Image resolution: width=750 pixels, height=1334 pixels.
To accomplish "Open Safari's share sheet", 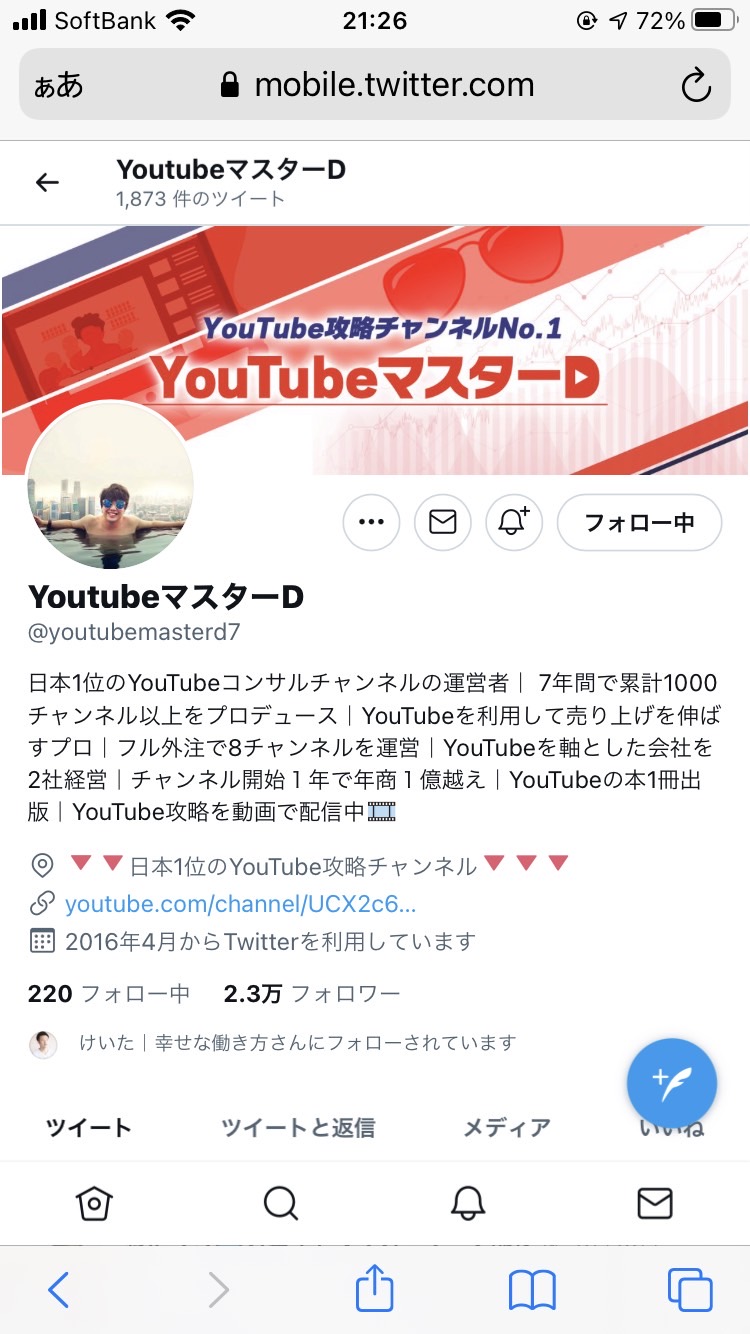I will pos(375,1288).
